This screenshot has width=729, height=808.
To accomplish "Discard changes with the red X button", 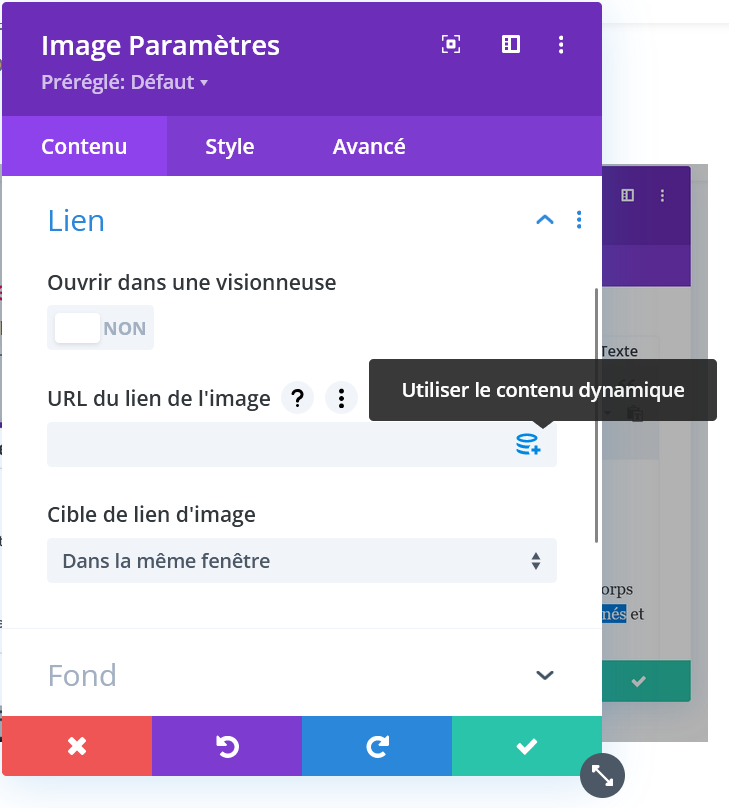I will coord(77,746).
